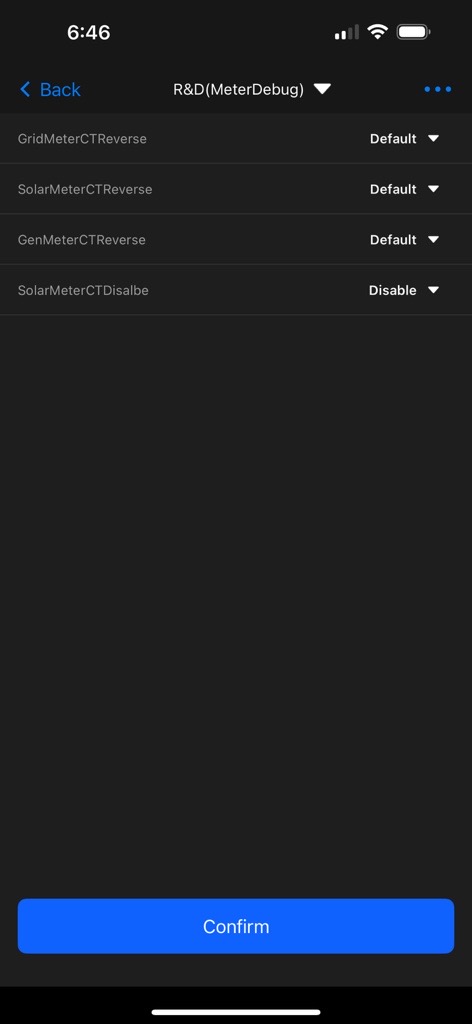
Task: Open the three-dot overflow menu
Action: (437, 89)
